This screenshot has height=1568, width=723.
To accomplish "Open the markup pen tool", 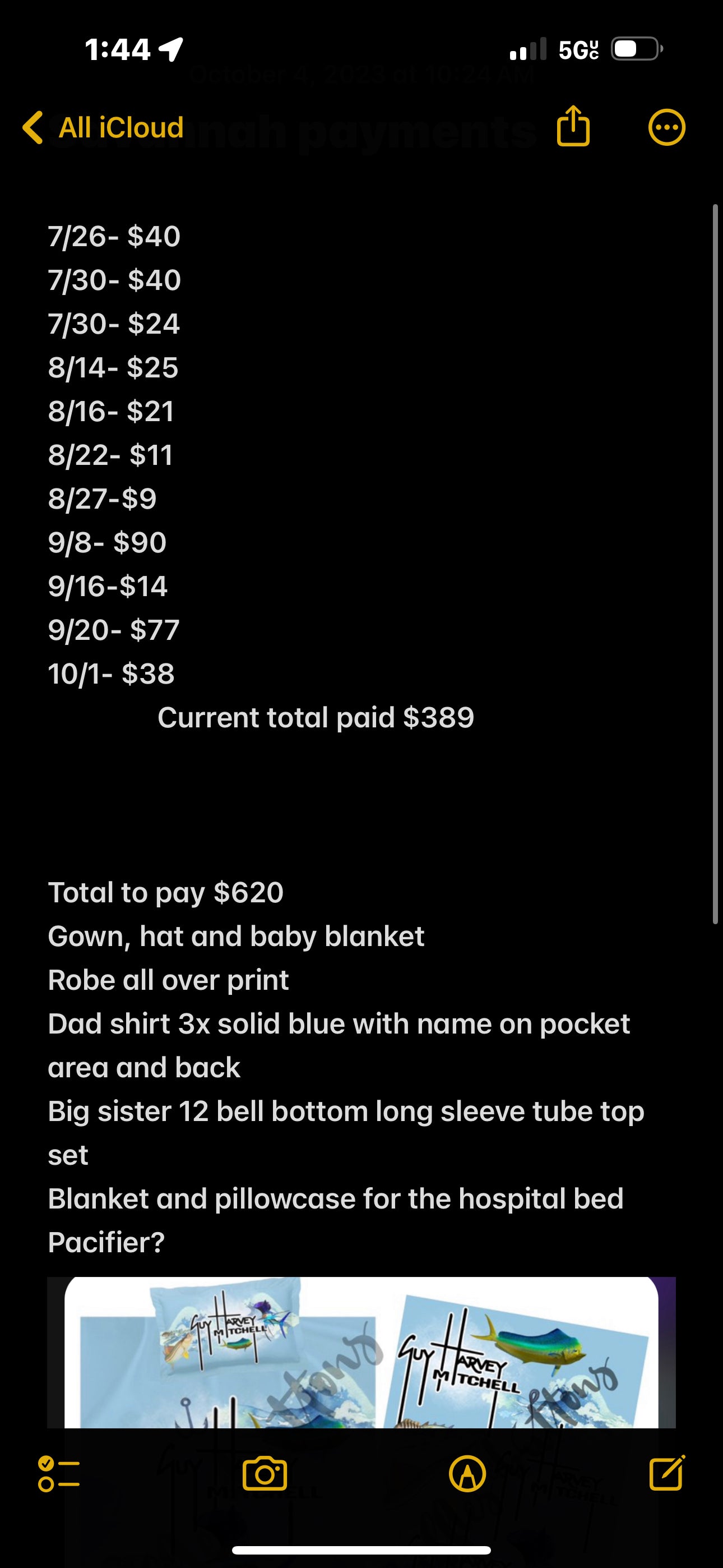I will click(x=467, y=1474).
